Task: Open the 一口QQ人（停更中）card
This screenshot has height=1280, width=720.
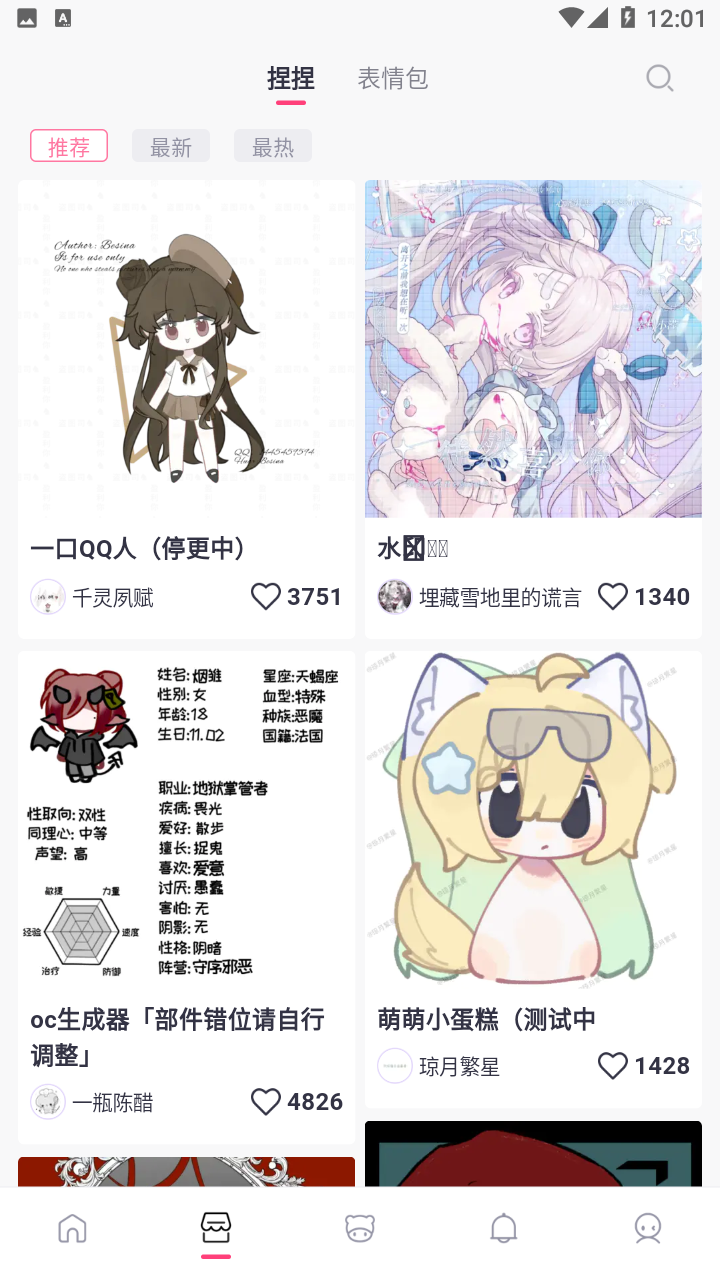Action: pyautogui.click(x=186, y=360)
